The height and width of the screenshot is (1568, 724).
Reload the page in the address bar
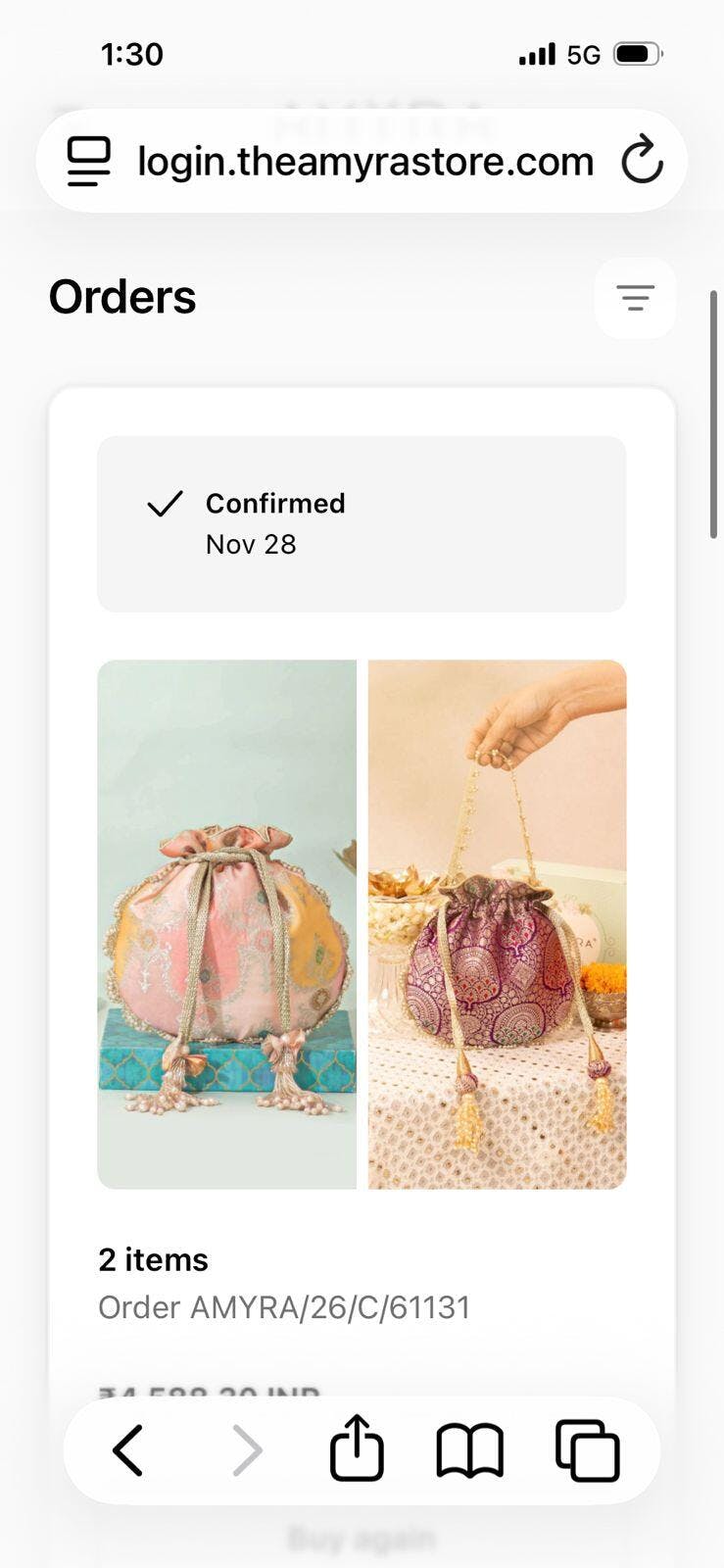[642, 161]
